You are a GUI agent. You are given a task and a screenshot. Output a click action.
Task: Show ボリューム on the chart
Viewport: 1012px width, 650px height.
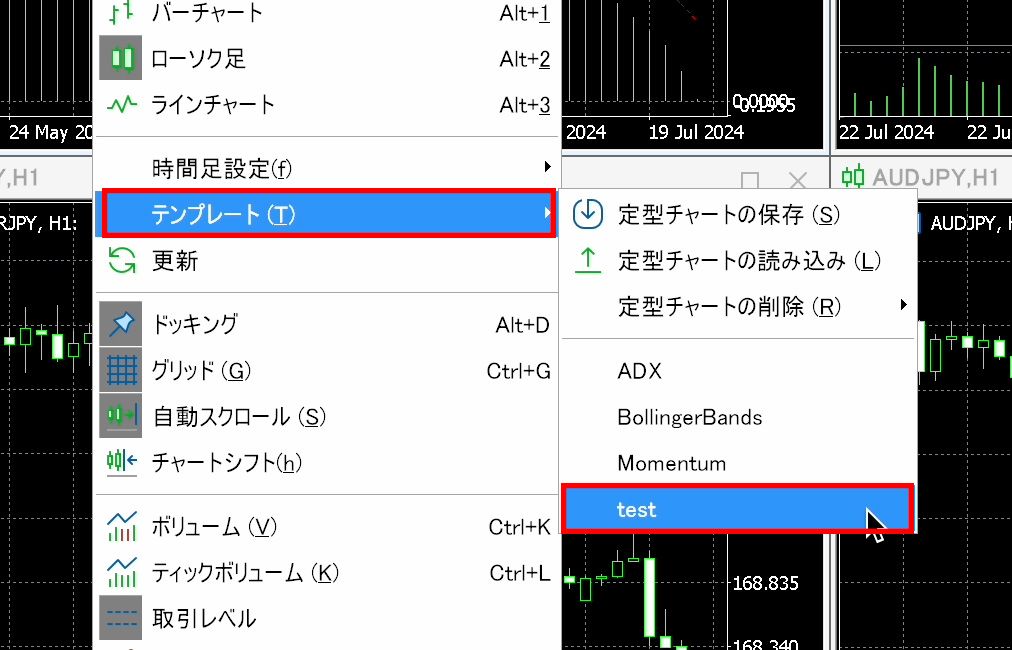tap(214, 527)
